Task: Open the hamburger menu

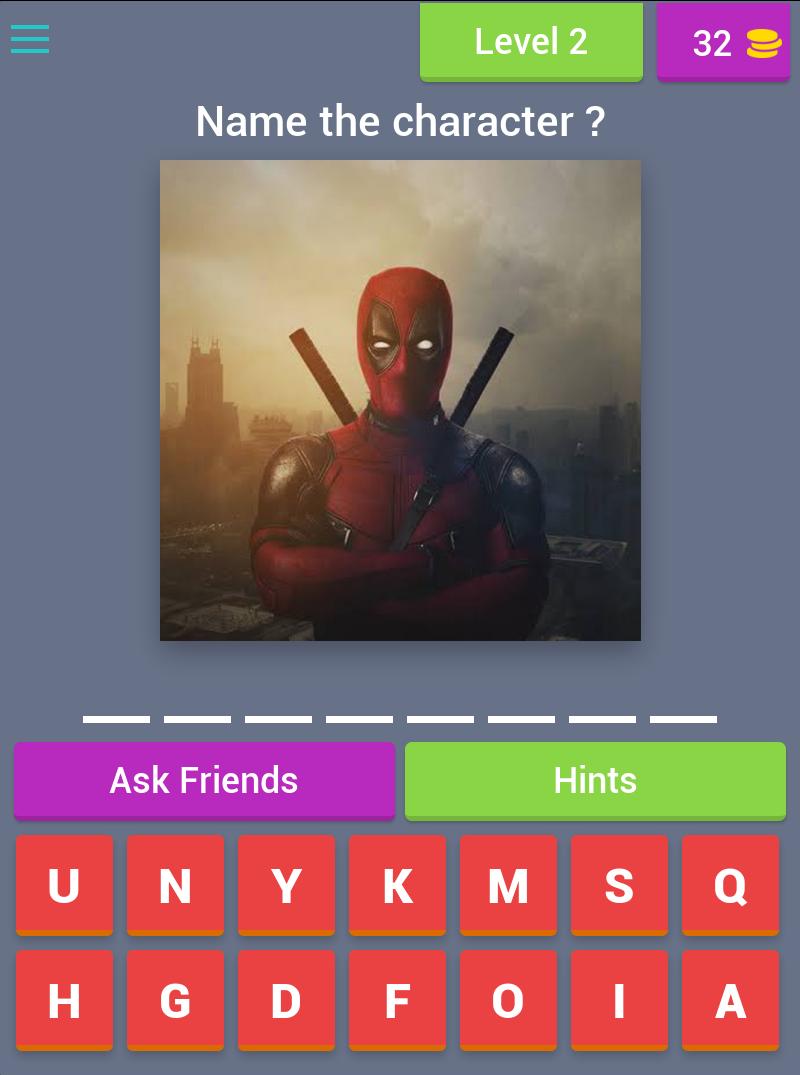Action: (30, 39)
